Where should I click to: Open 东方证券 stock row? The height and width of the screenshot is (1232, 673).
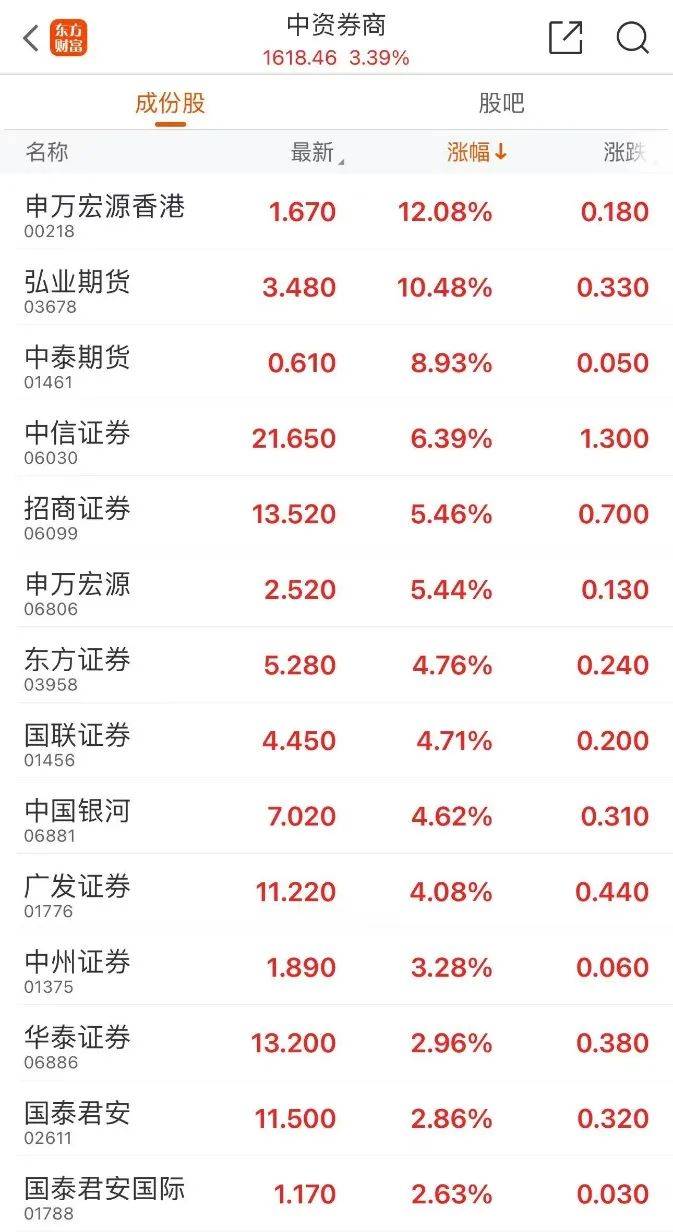[336, 666]
